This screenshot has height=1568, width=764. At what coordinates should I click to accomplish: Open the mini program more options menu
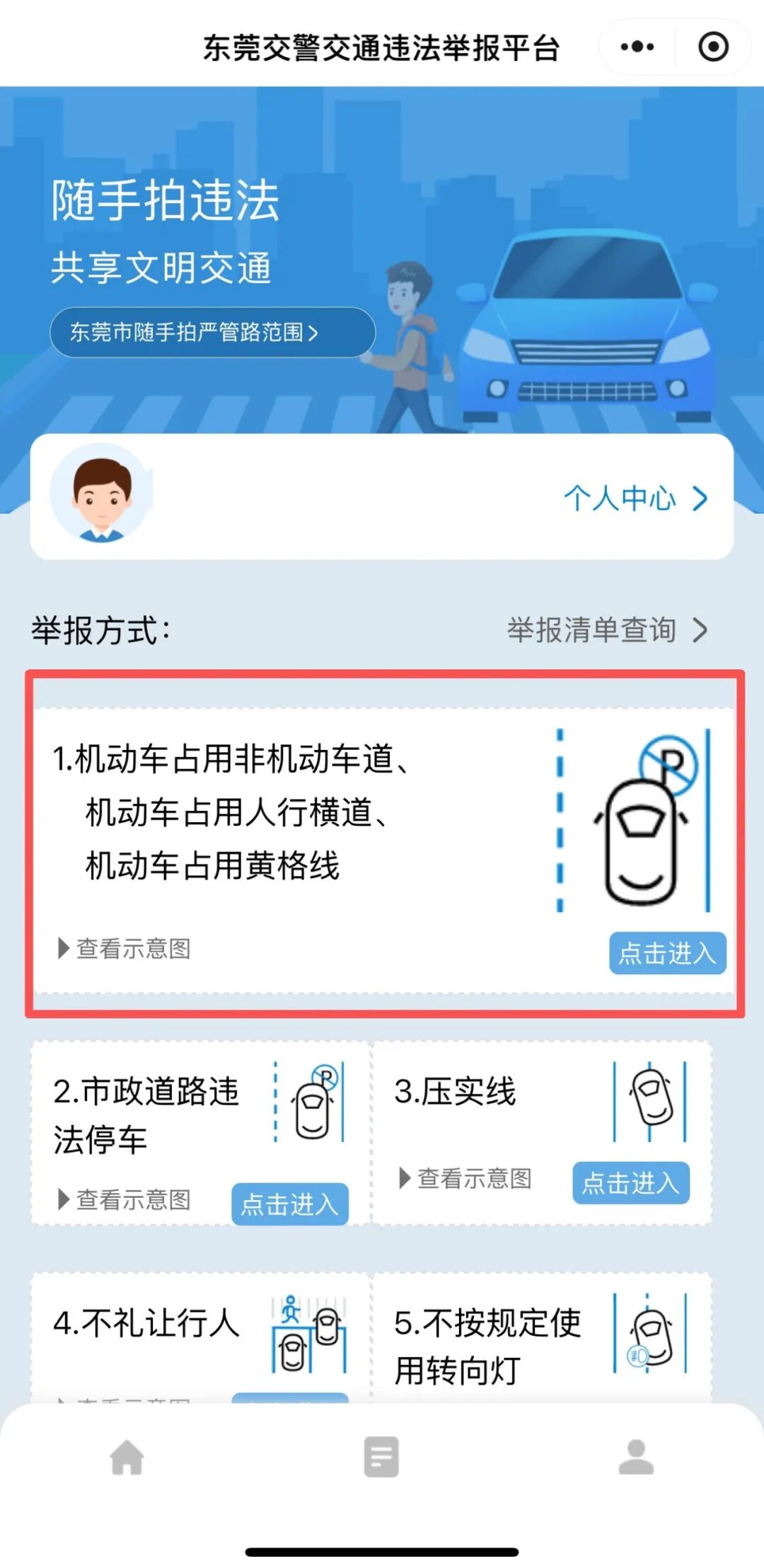637,47
